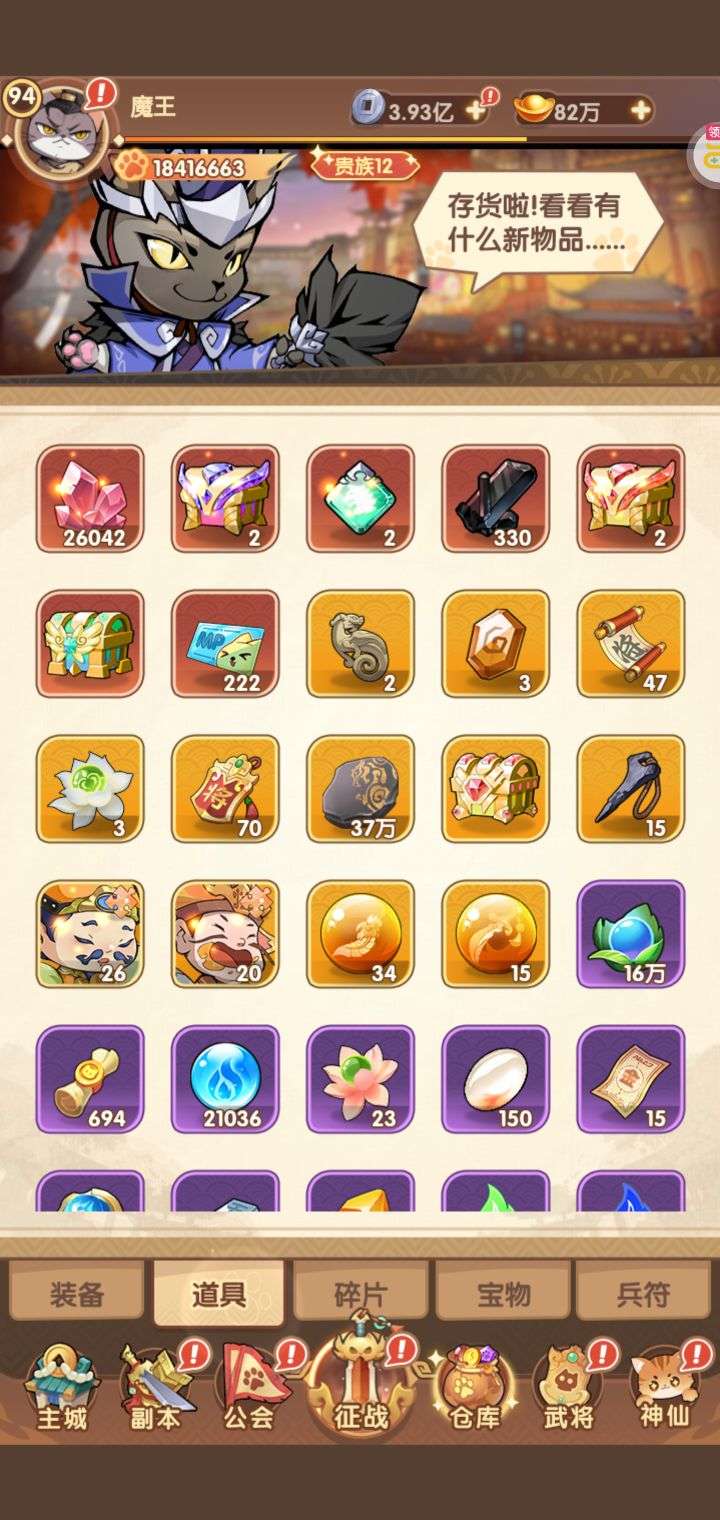The width and height of the screenshot is (720, 1520).
Task: Add gold ingots with the plus button
Action: (x=641, y=110)
